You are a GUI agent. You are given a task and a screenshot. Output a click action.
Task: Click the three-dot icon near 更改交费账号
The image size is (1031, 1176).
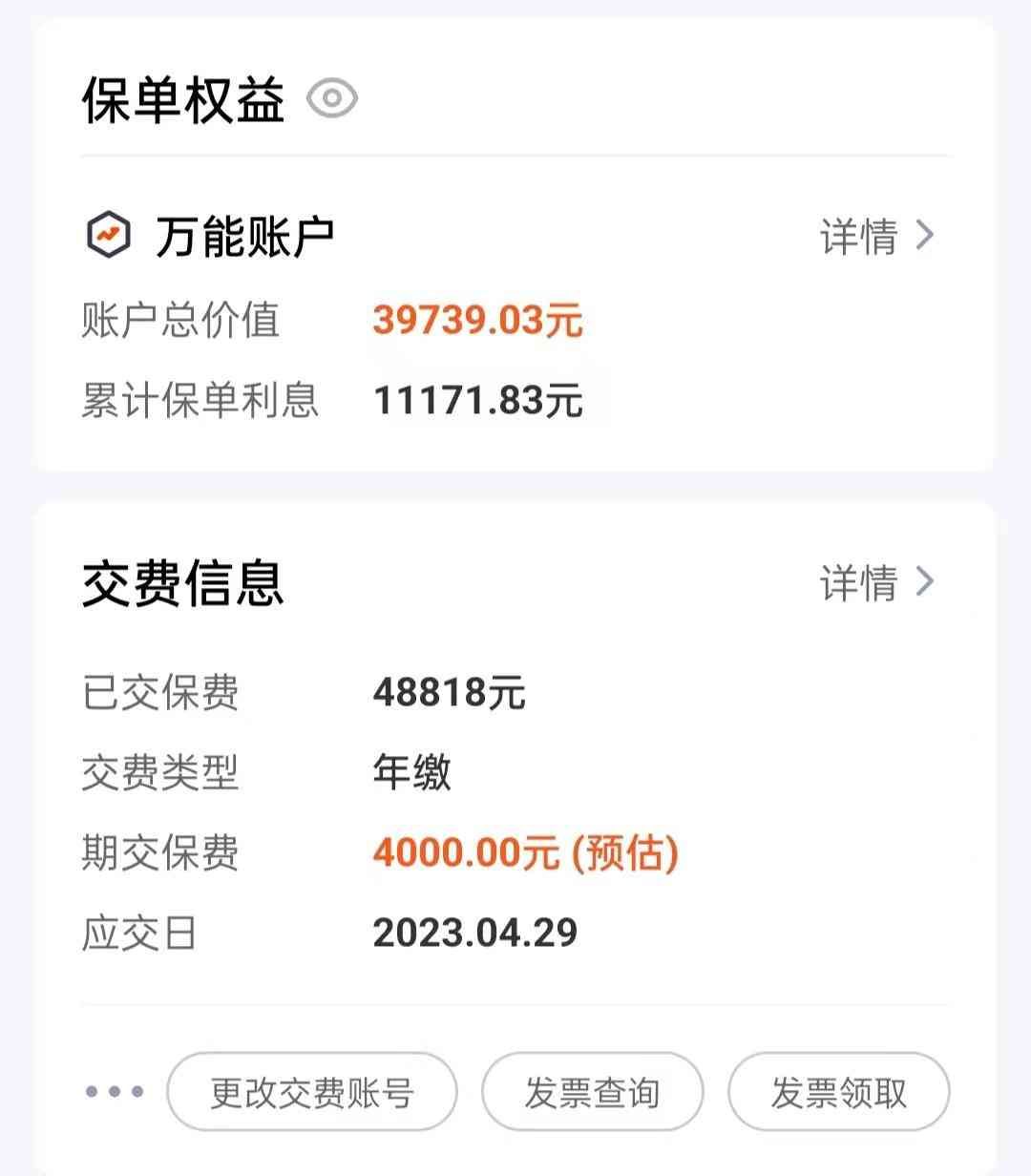click(x=113, y=1091)
